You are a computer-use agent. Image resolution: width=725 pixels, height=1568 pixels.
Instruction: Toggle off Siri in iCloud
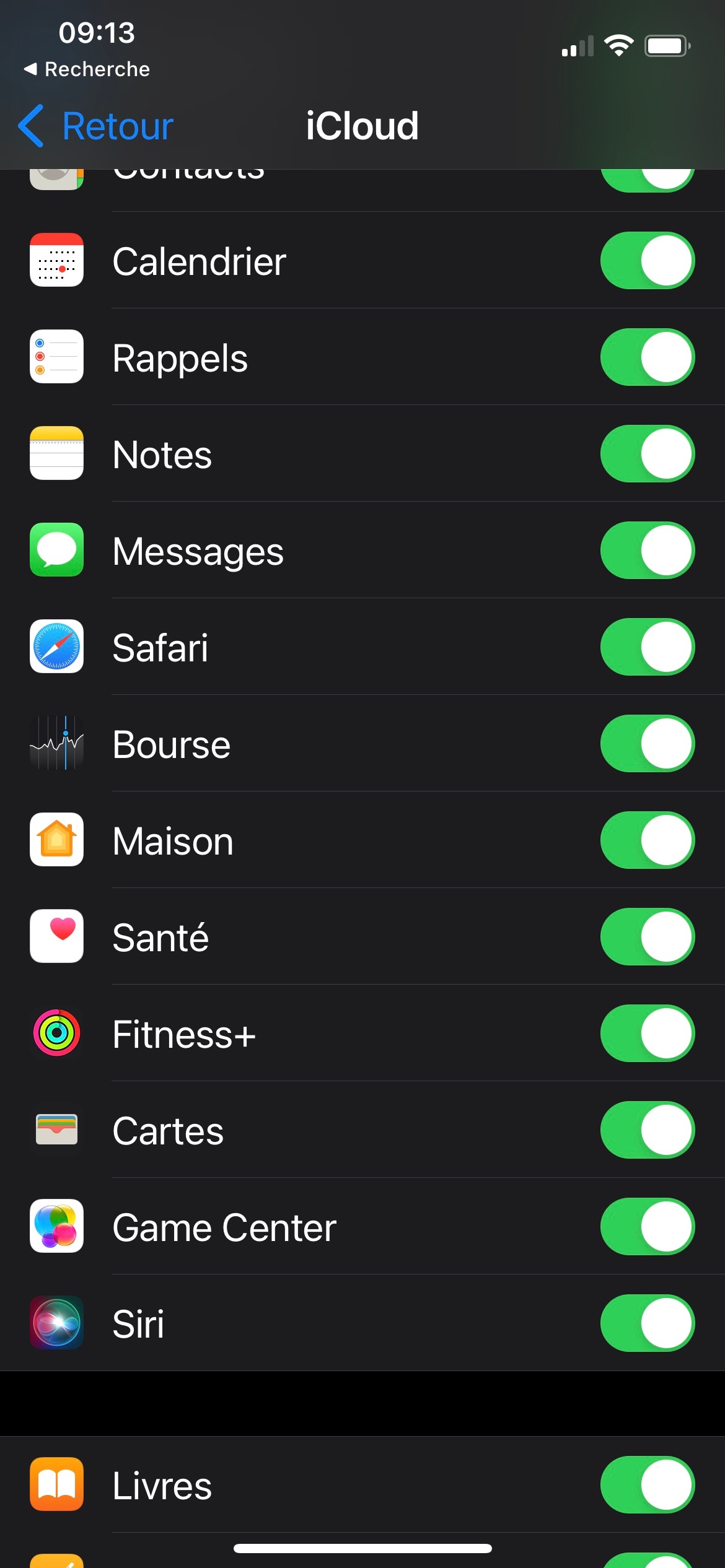click(x=647, y=1323)
